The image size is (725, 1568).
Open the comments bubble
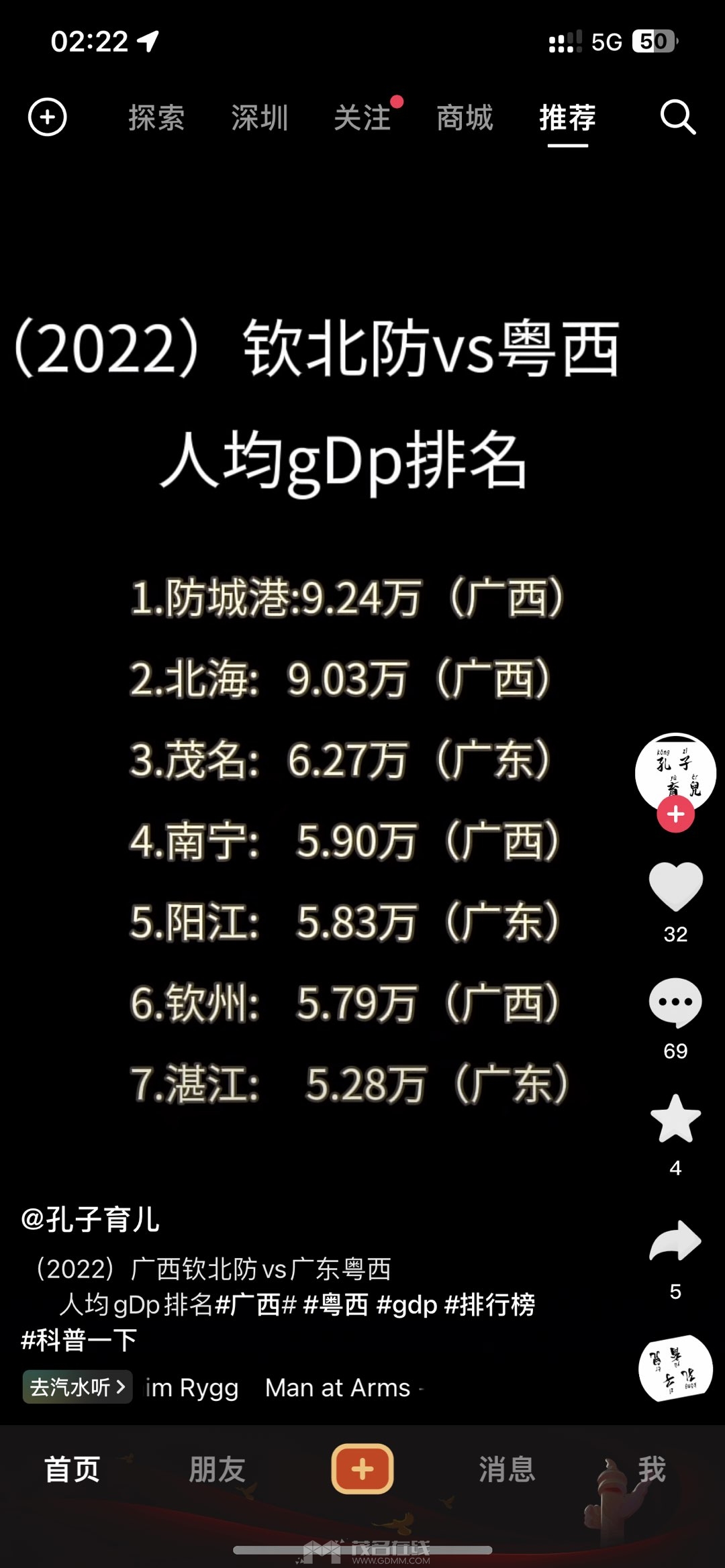point(675,1002)
